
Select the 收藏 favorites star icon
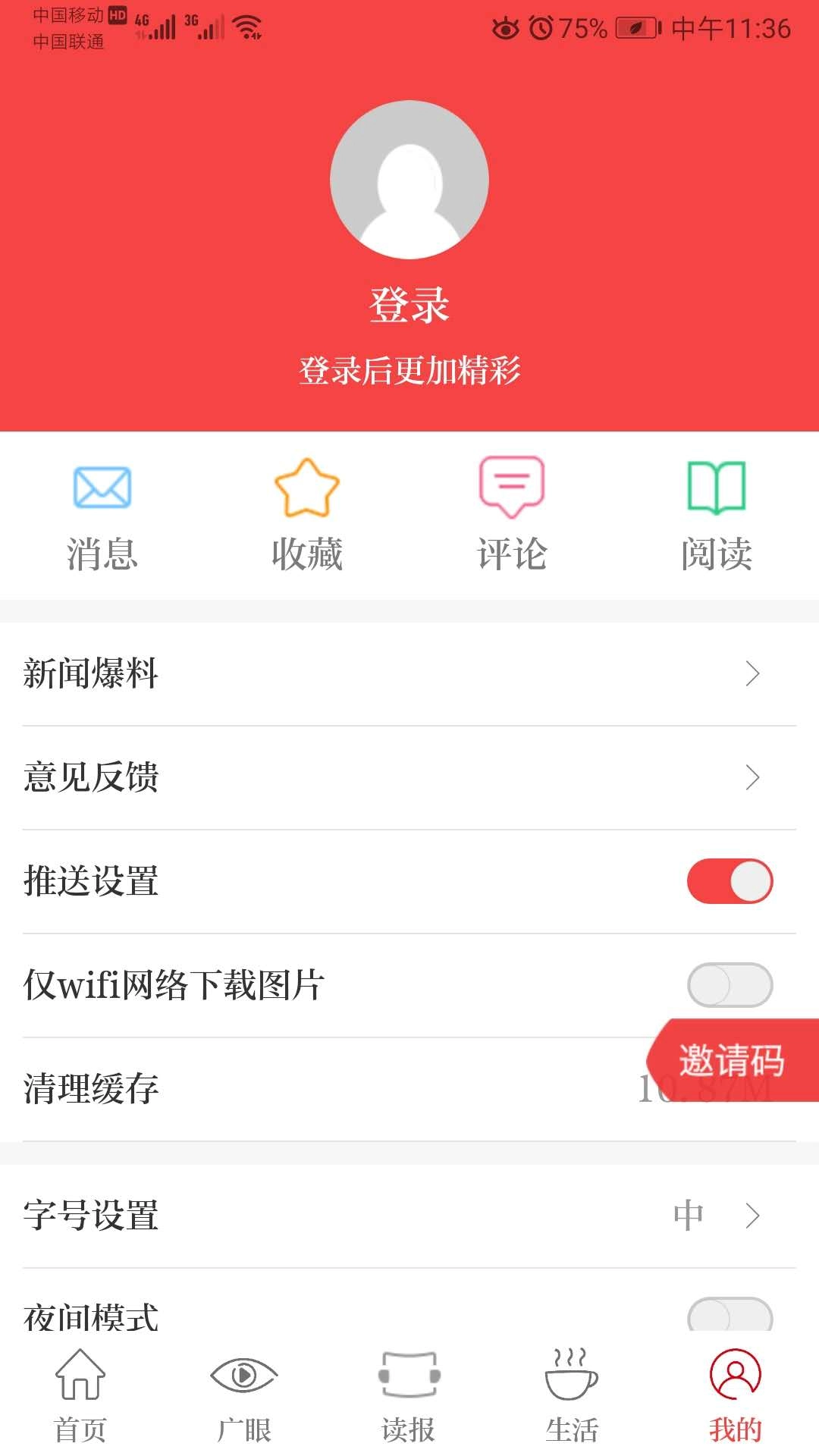[307, 489]
